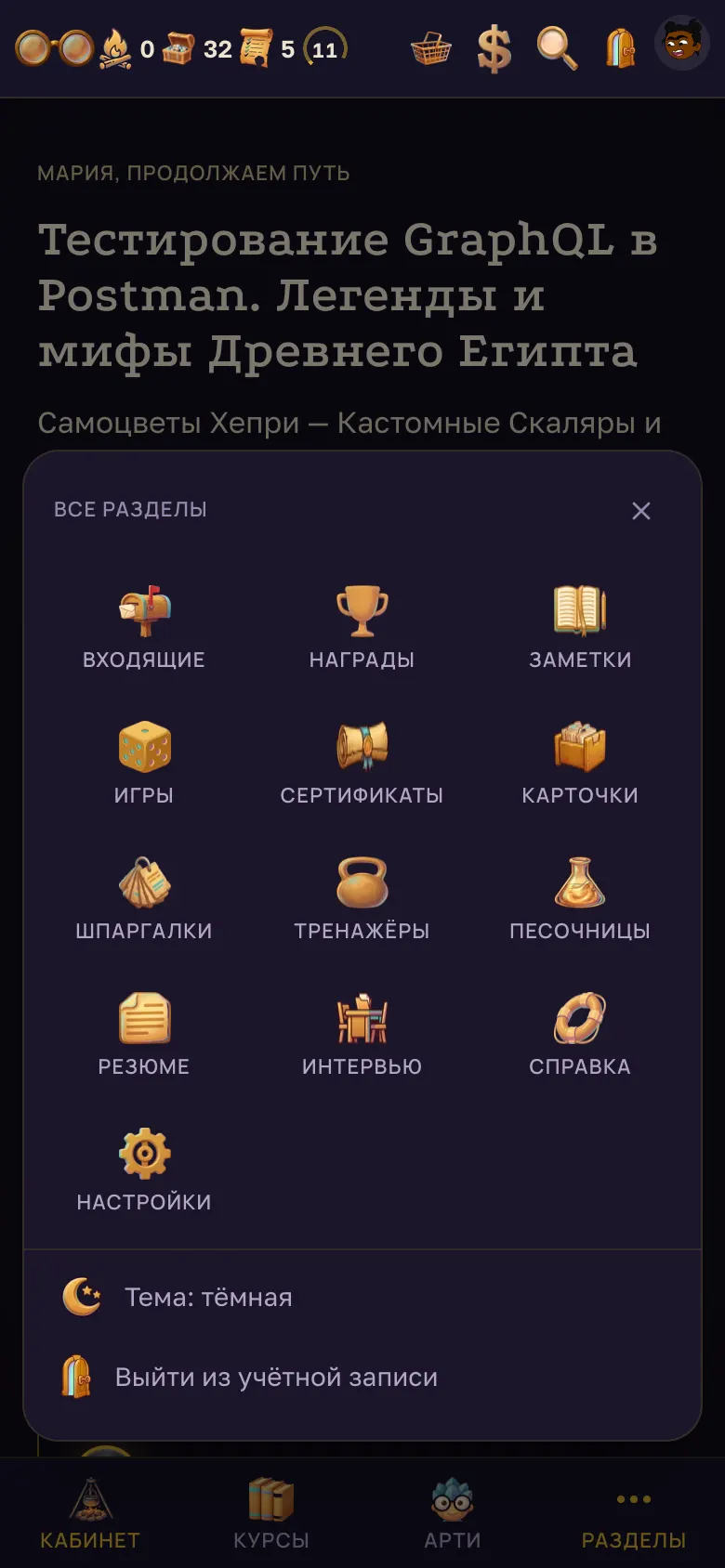The image size is (725, 1568).
Task: Open Шпаргалки cheat sheets
Action: 144,899
